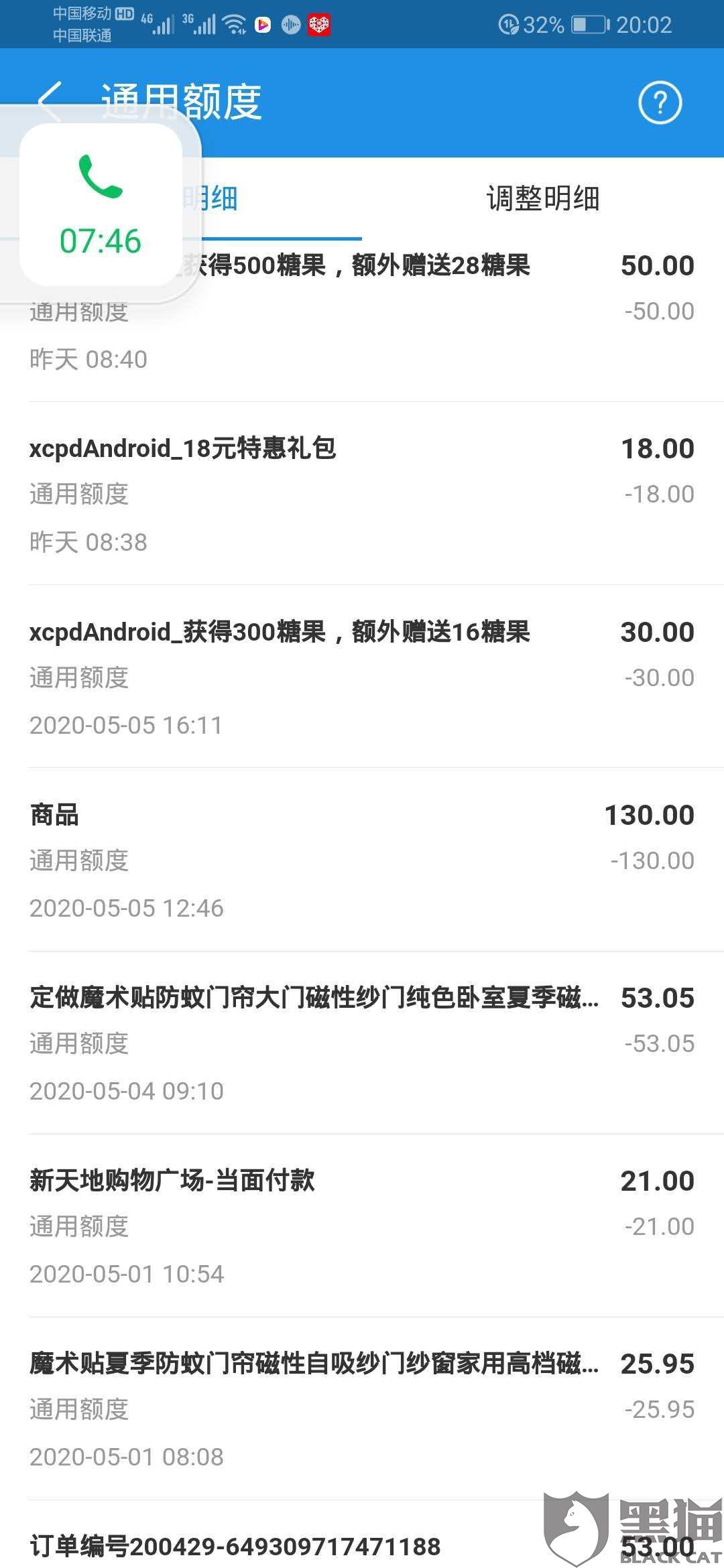Image resolution: width=724 pixels, height=1568 pixels.
Task: Open the 获得300糖果 transaction record
Action: 362,677
